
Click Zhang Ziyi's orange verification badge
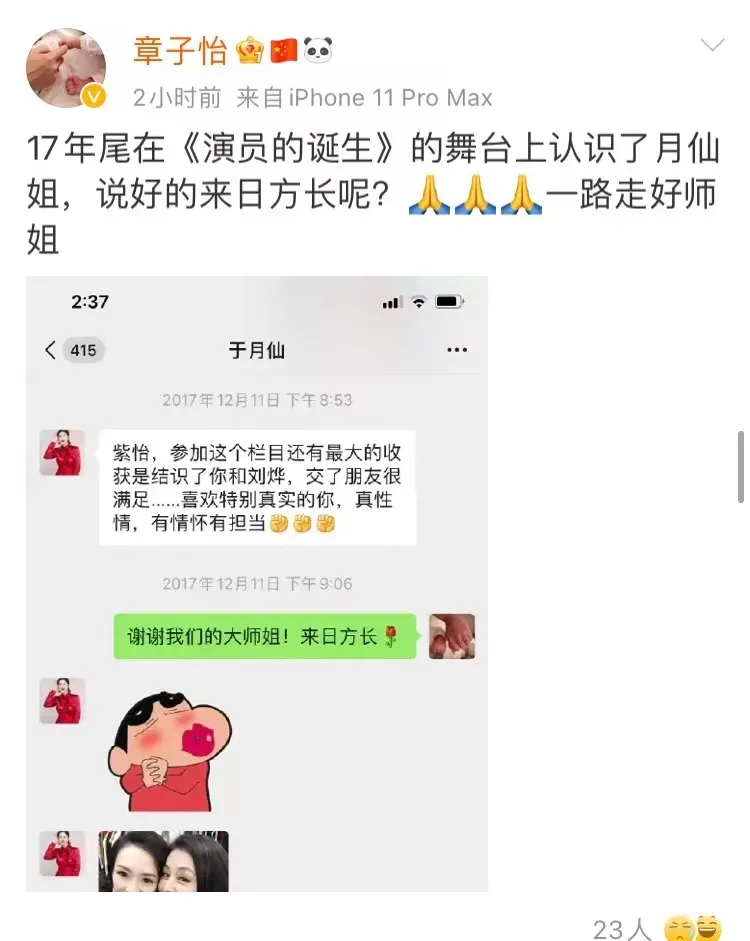(94, 97)
